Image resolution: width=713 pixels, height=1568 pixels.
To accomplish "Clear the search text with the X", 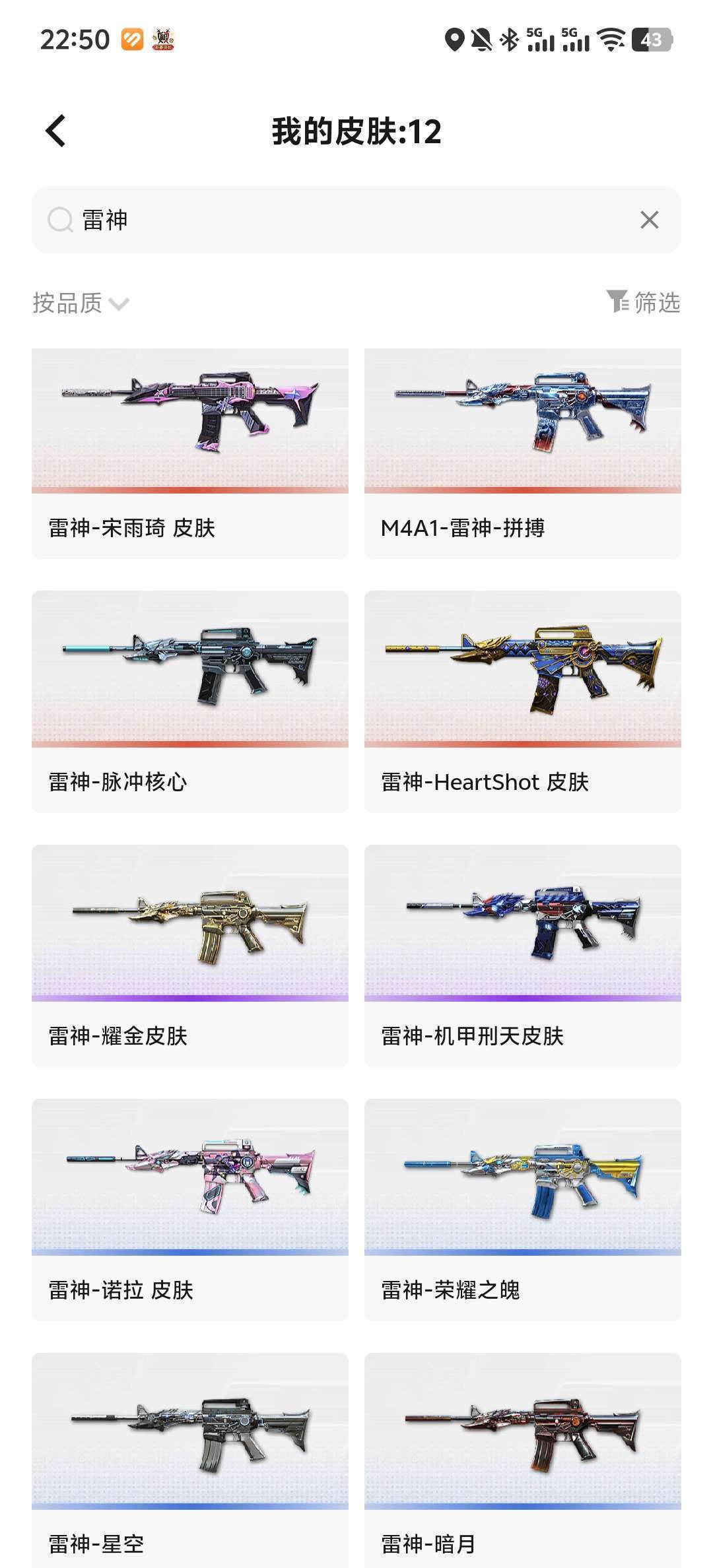I will (650, 220).
